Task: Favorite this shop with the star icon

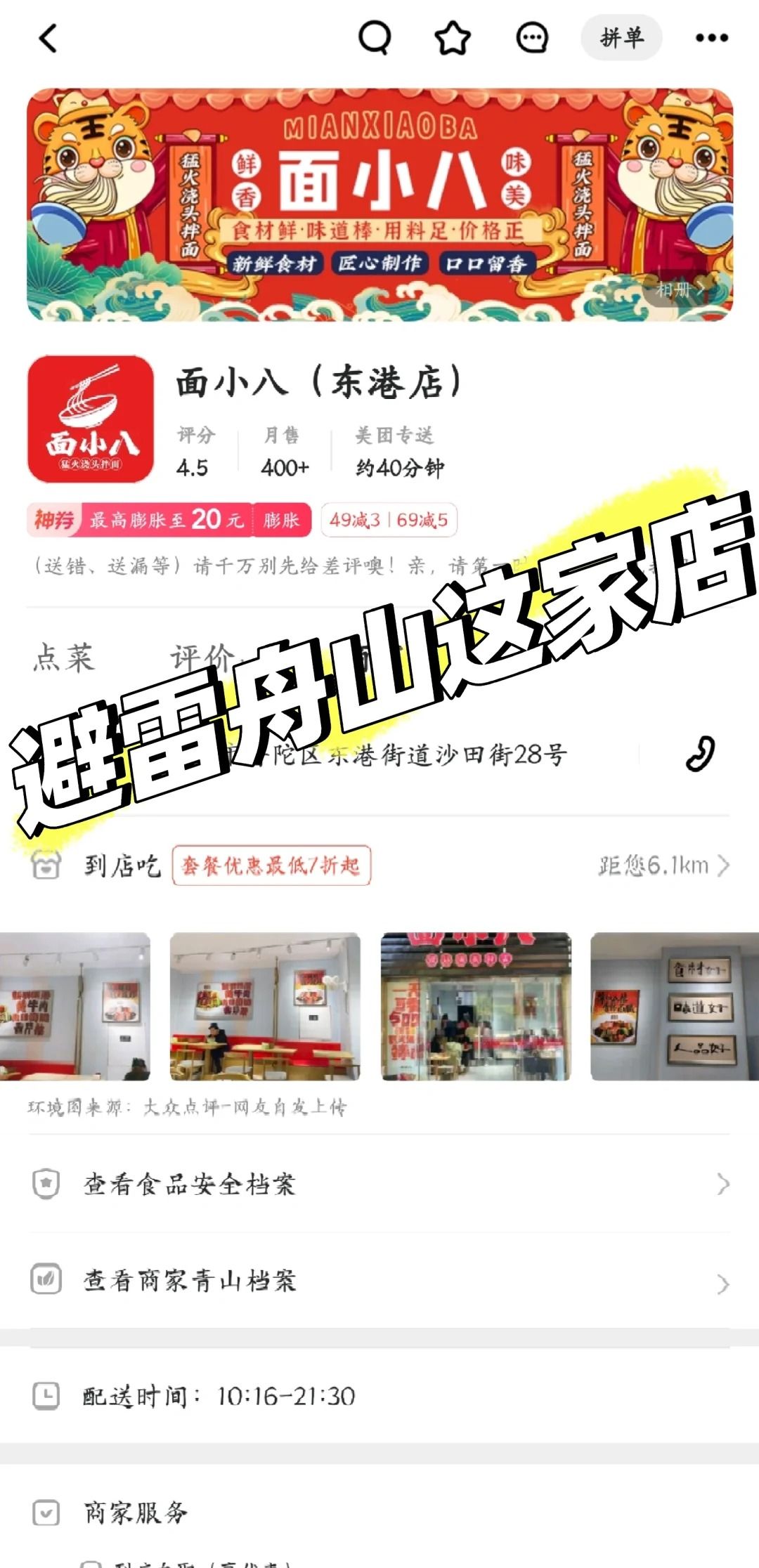Action: pyautogui.click(x=453, y=37)
